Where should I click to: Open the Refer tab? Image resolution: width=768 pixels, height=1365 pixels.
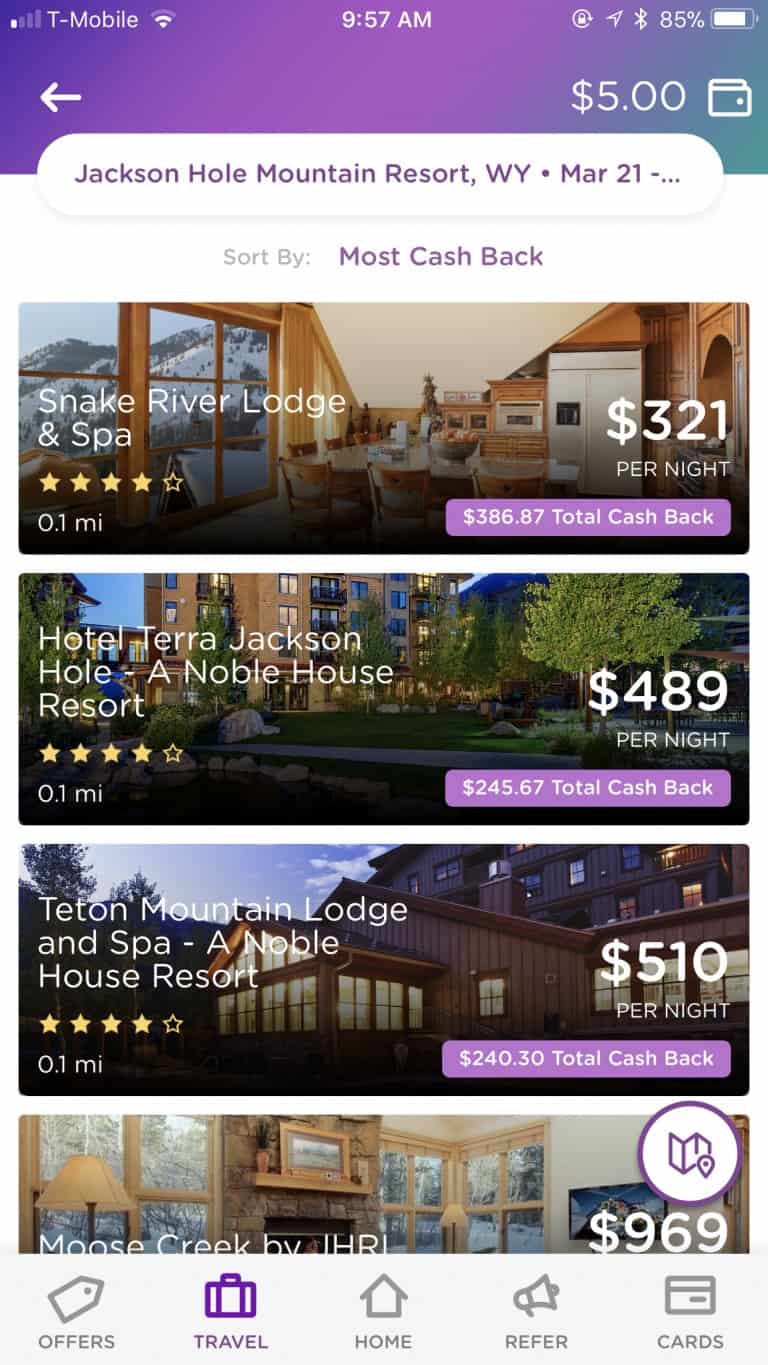pos(536,1312)
